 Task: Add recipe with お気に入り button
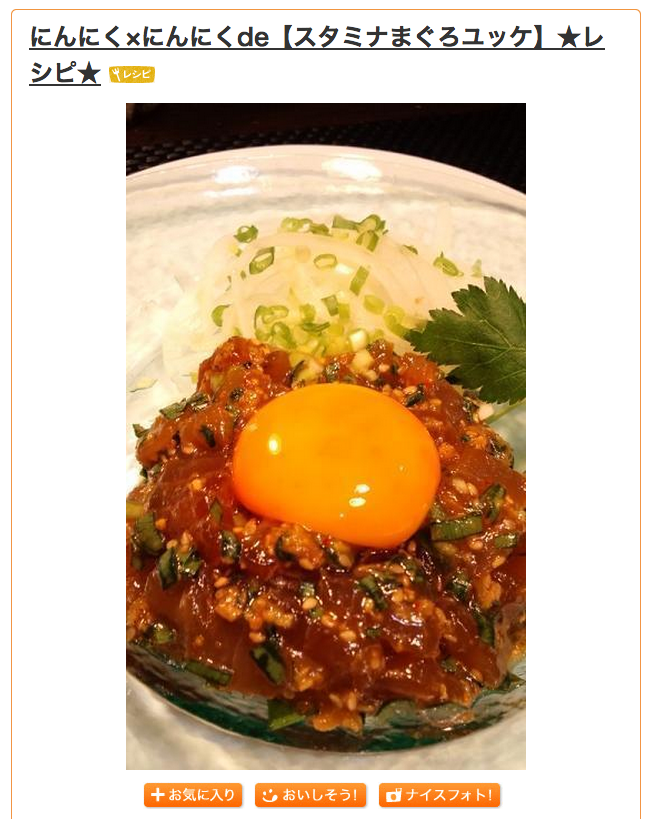click(193, 795)
